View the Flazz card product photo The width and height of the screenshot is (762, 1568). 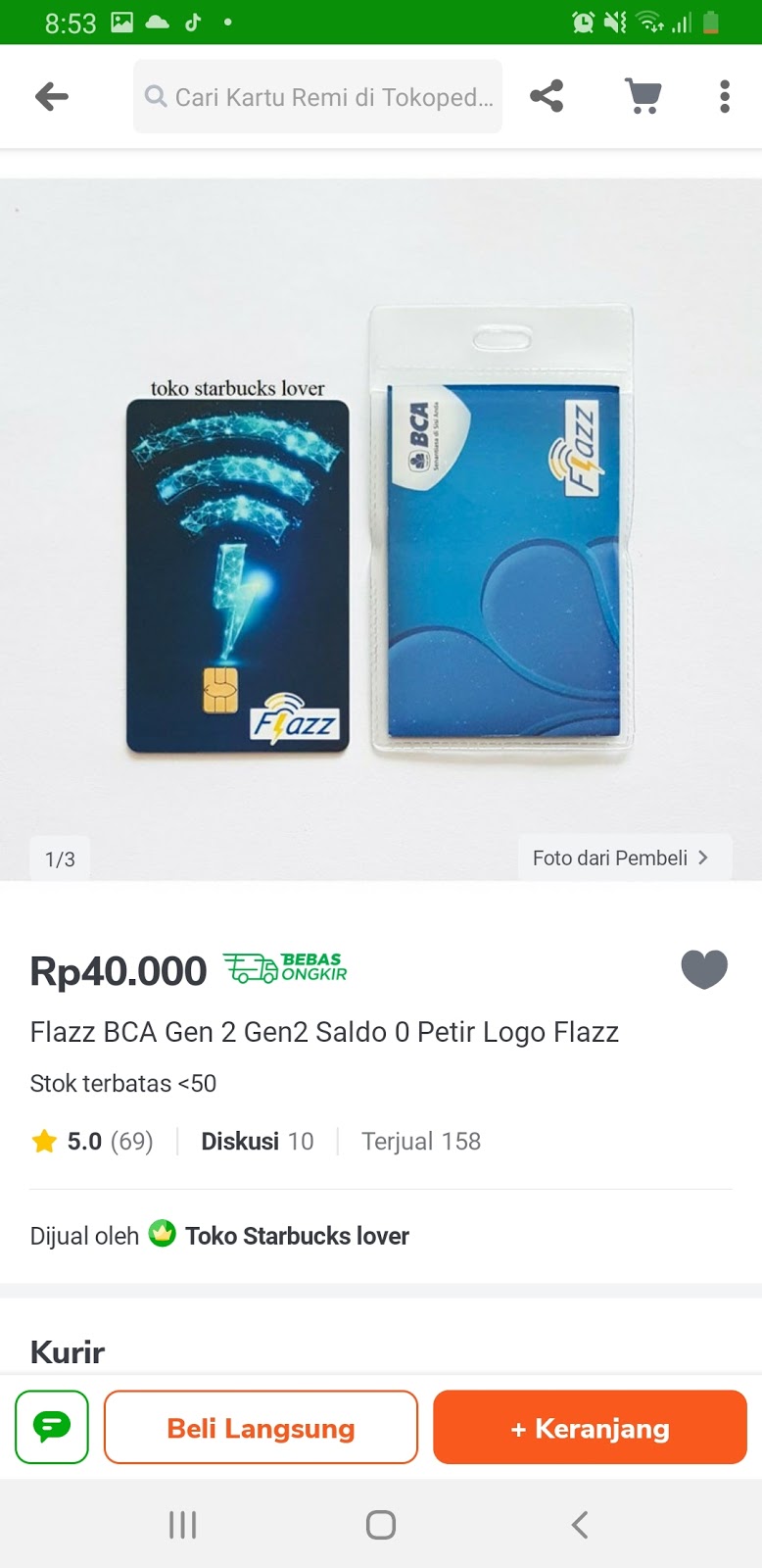[380, 529]
